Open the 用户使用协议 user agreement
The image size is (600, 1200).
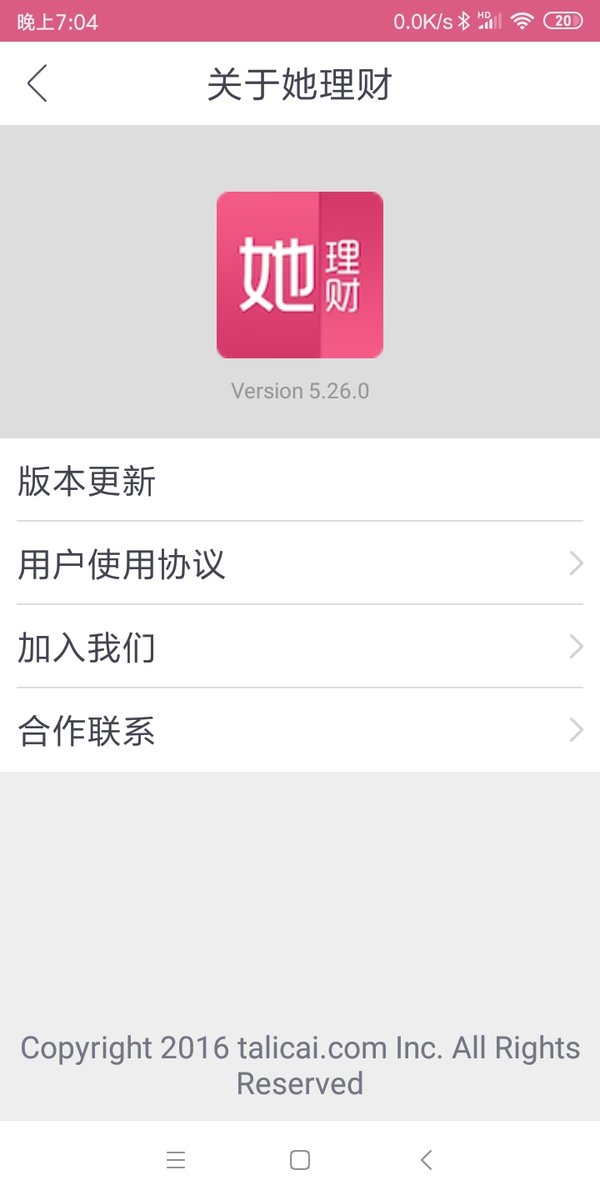[x=300, y=564]
